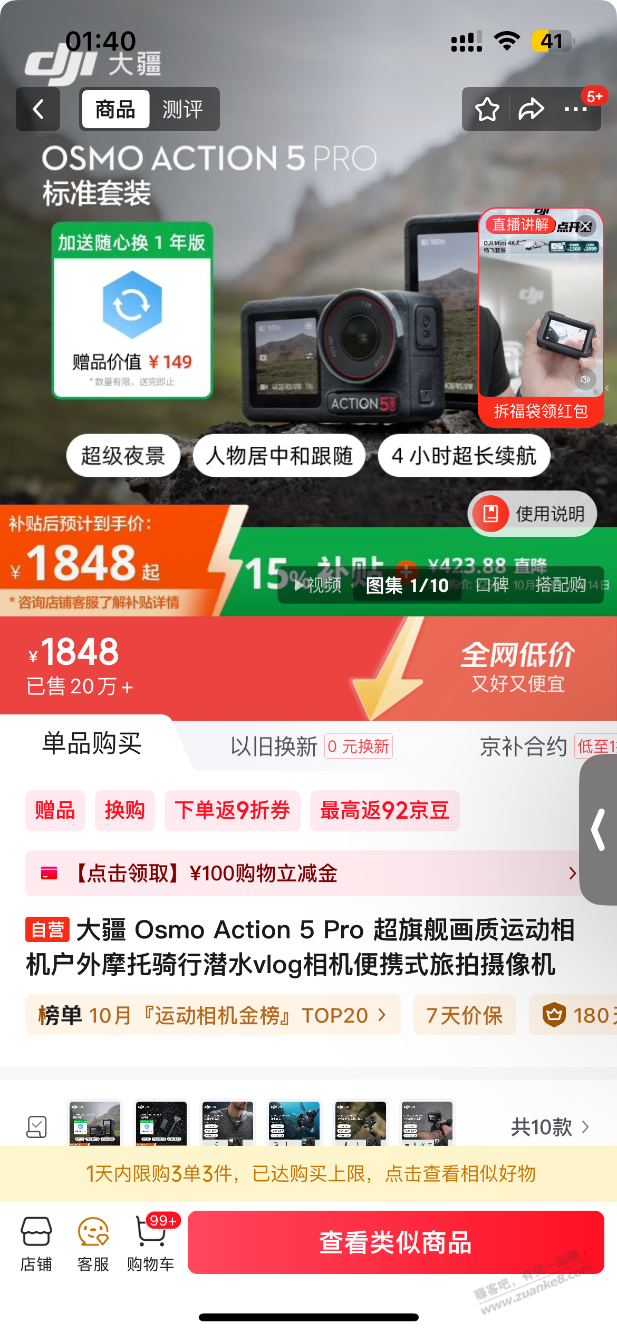Add product to favorites with star icon
Screen dimensions: 617x1334
pyautogui.click(x=487, y=109)
